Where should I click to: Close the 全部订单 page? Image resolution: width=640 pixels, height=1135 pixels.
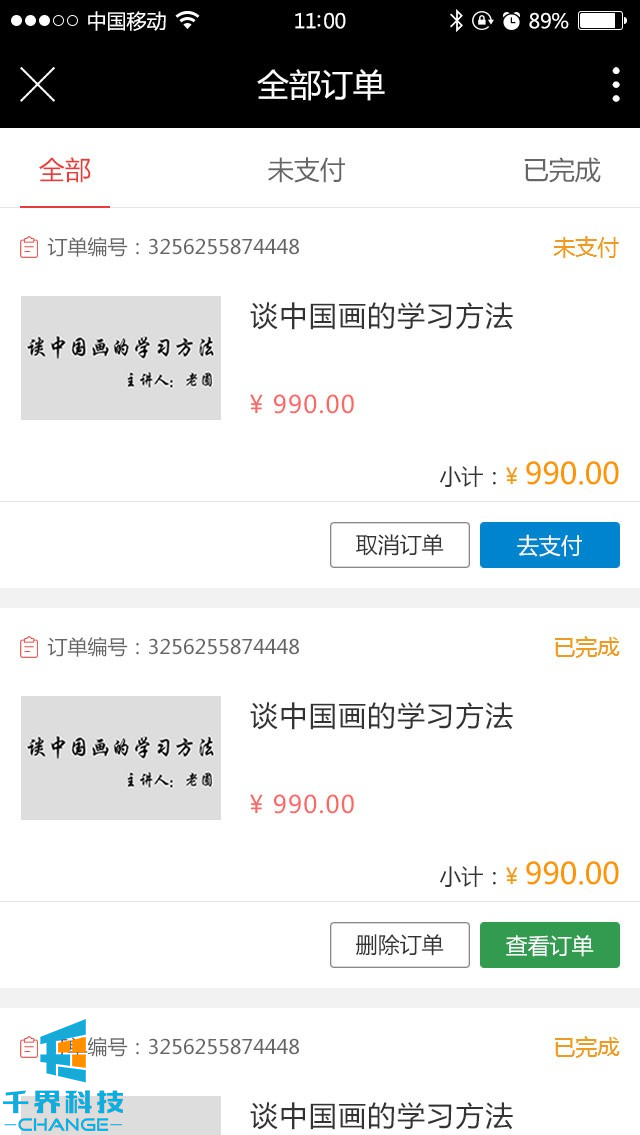click(x=37, y=85)
